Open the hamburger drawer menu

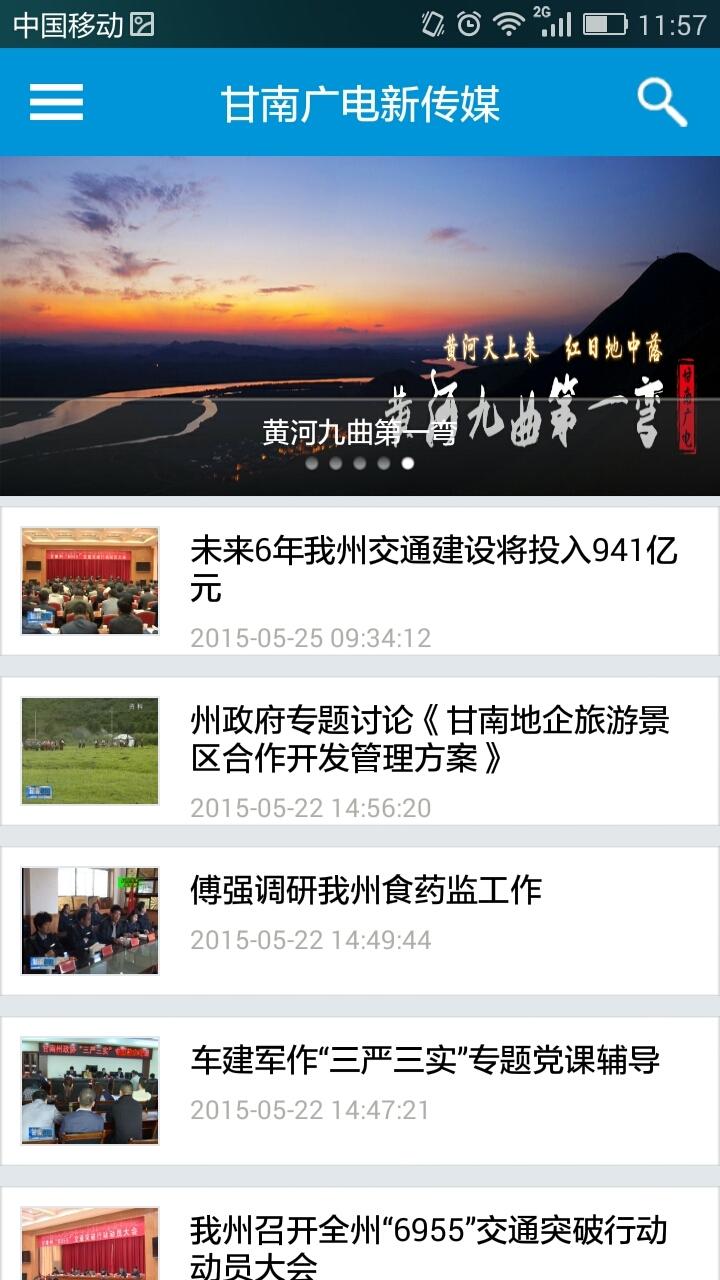56,102
